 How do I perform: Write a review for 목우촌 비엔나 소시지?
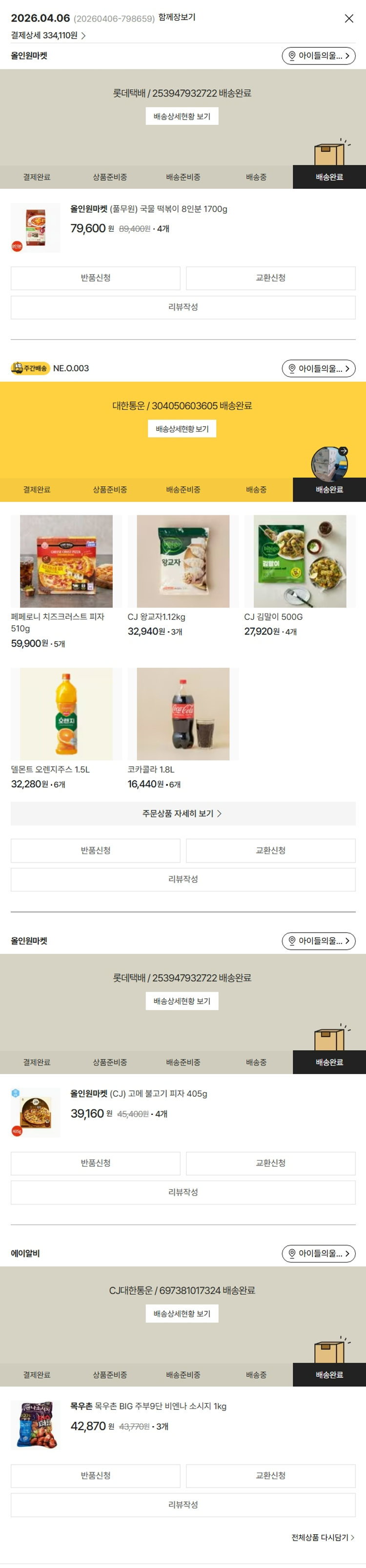coord(183,1504)
